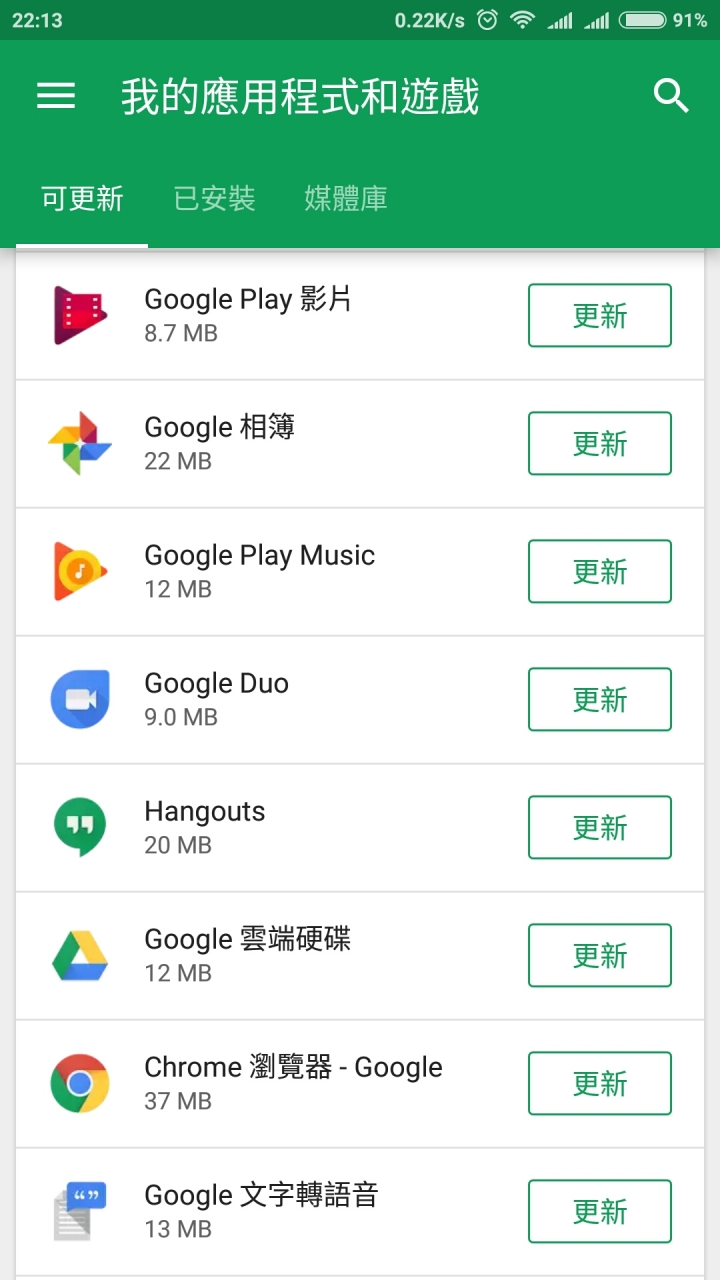Update Google 相簿

600,444
